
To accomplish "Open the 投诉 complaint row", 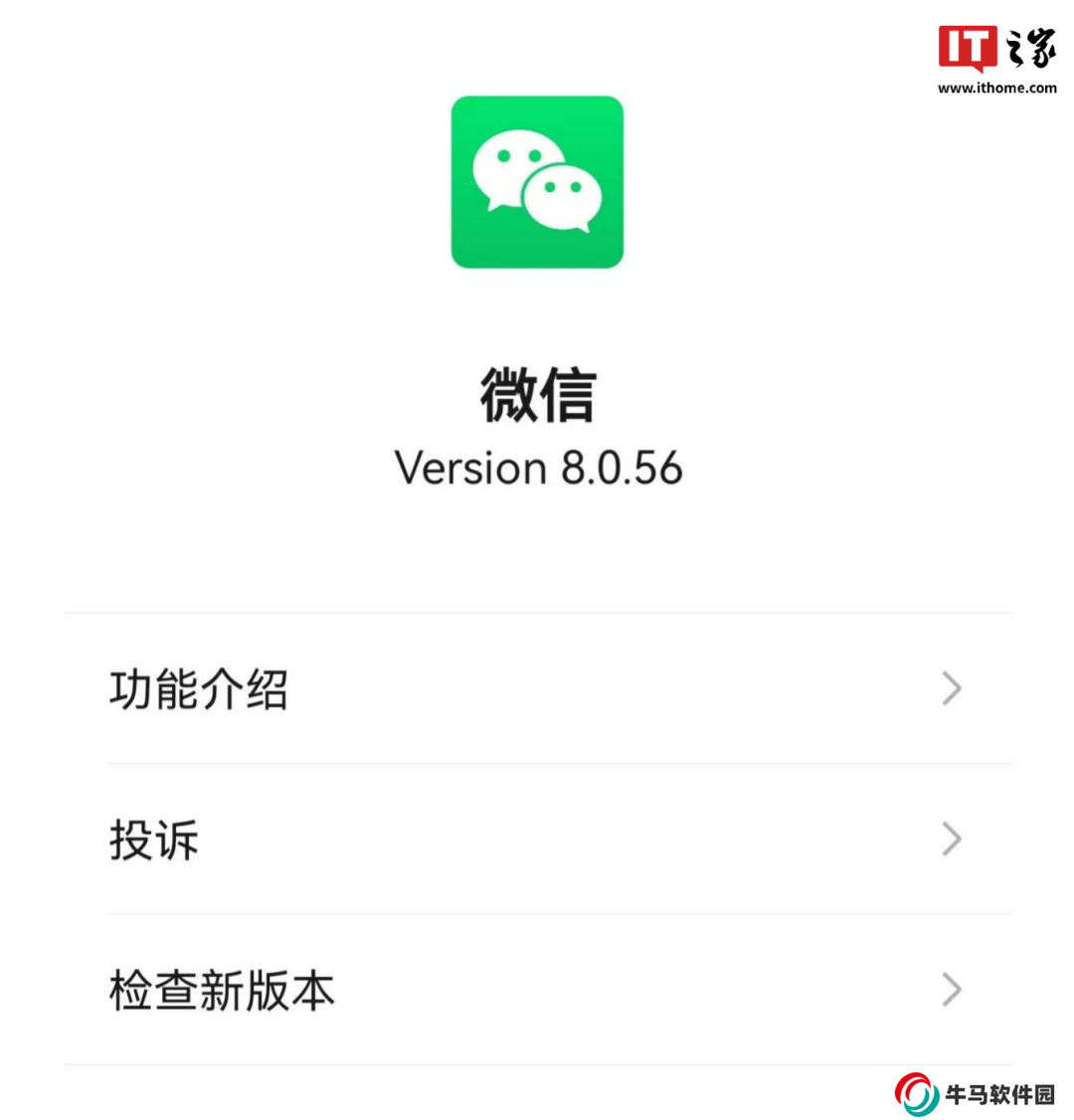I will [x=537, y=840].
